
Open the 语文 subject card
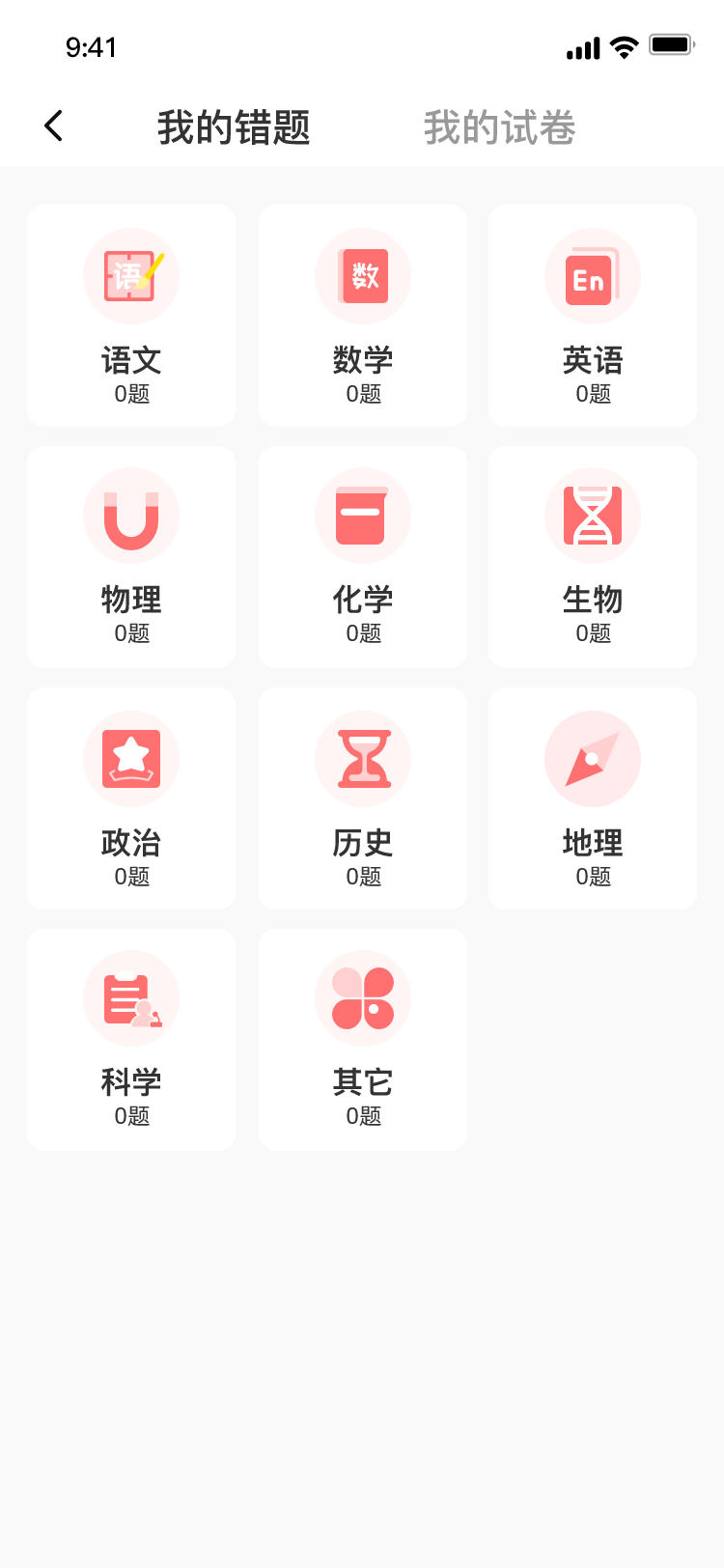click(131, 316)
